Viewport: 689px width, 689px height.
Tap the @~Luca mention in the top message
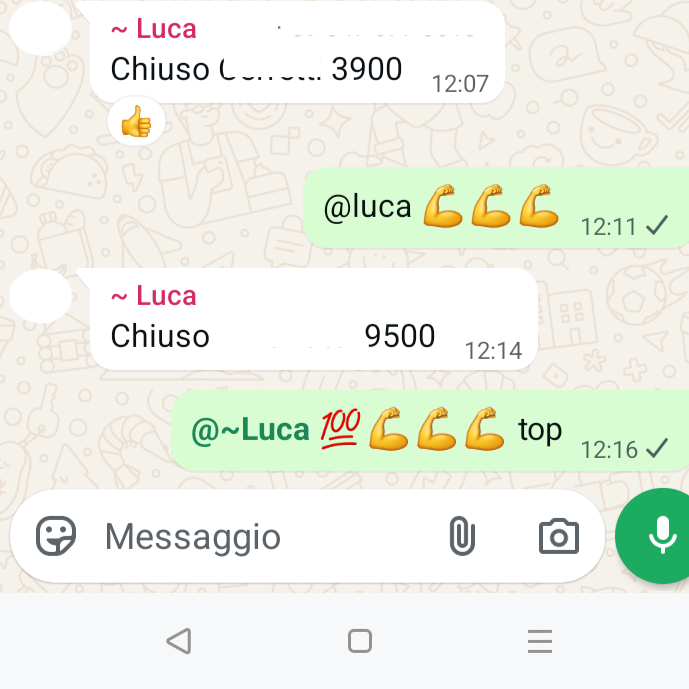[x=250, y=430]
